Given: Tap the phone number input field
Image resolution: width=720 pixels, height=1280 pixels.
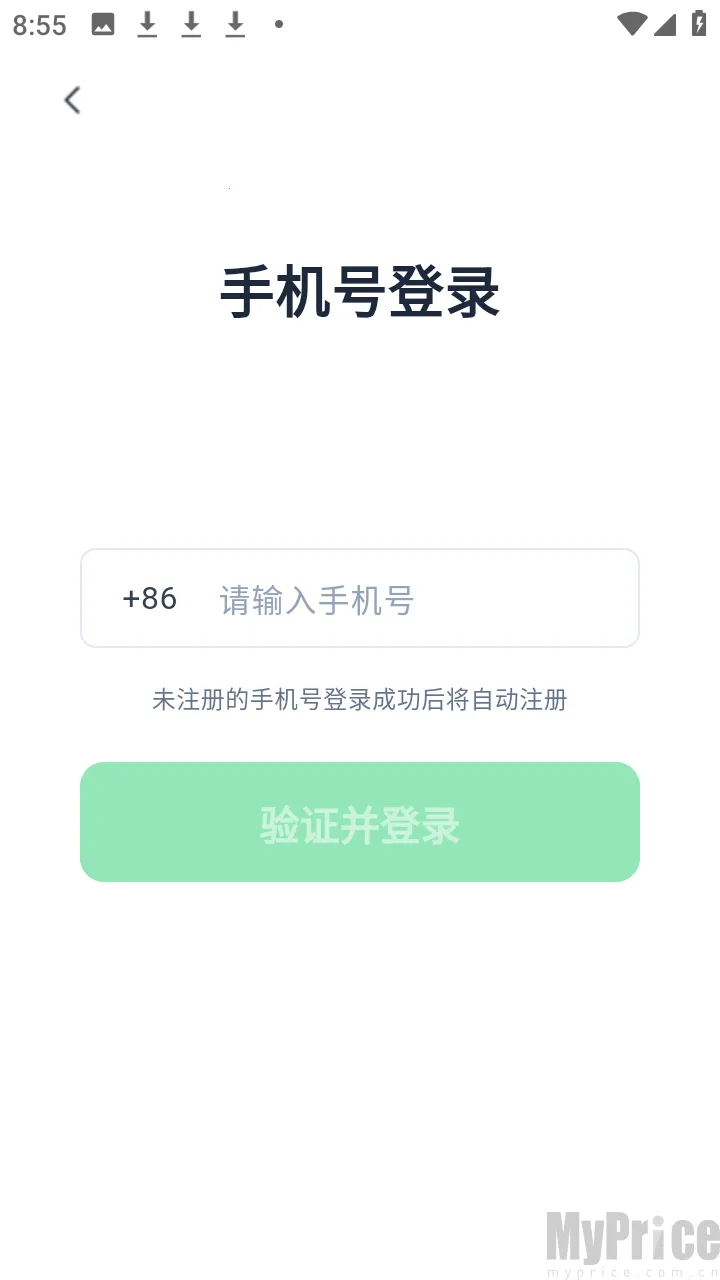Looking at the screenshot, I should point(400,598).
